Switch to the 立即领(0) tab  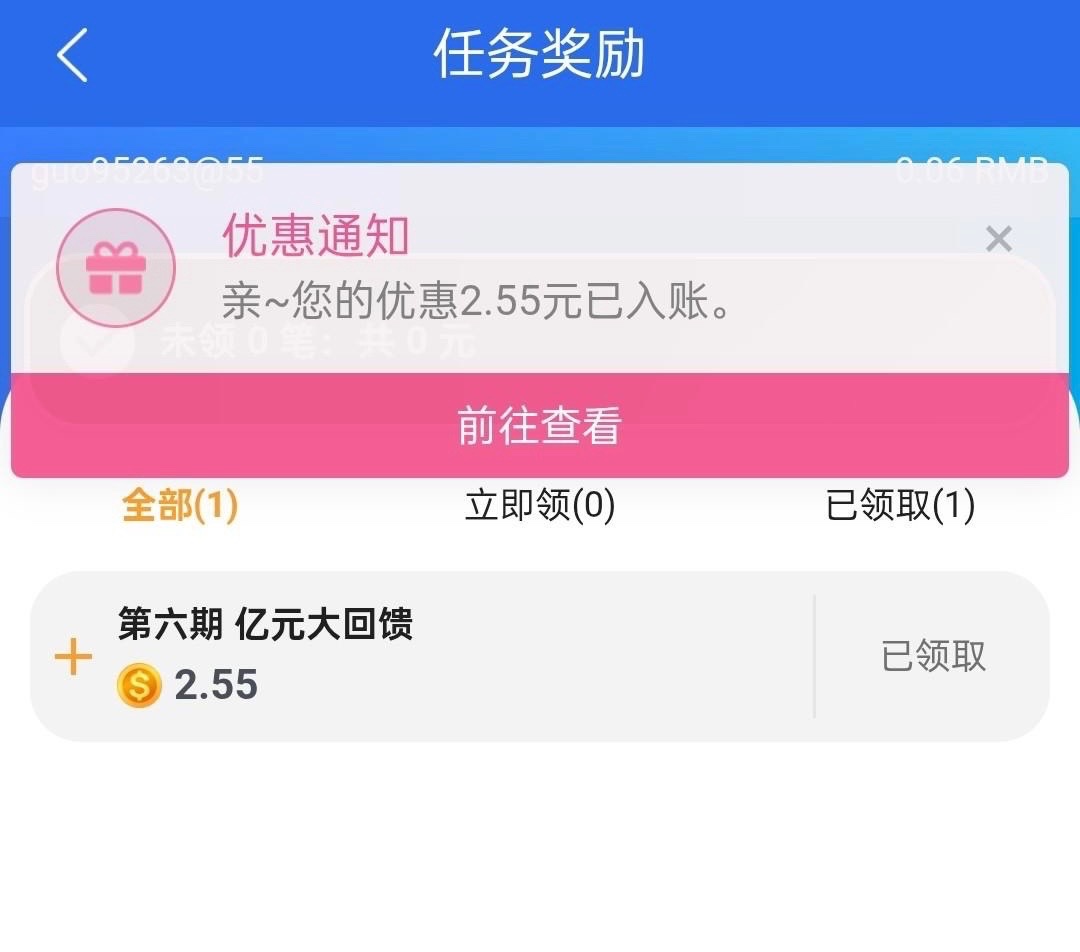(x=540, y=506)
